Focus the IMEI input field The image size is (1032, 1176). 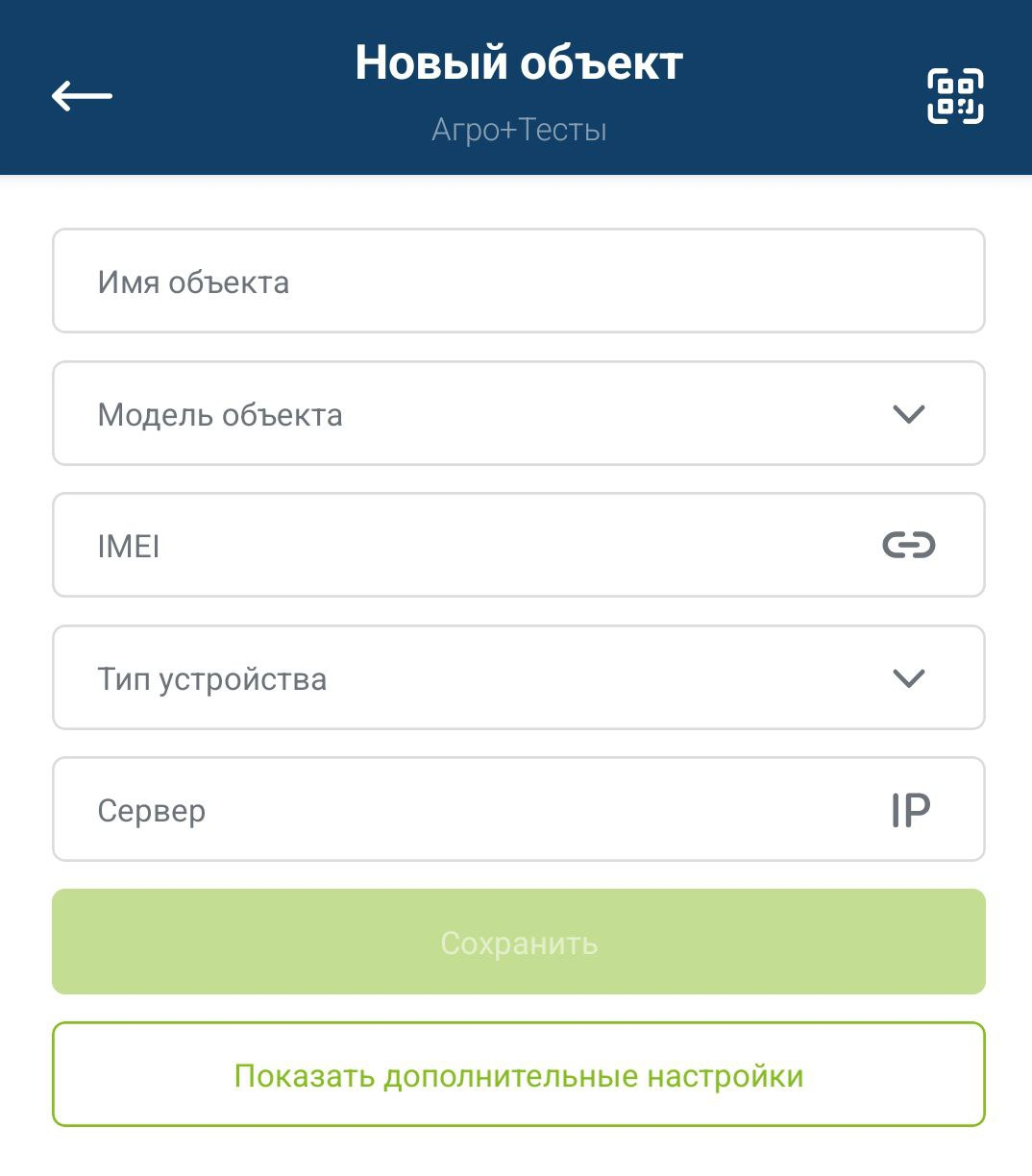[461, 546]
